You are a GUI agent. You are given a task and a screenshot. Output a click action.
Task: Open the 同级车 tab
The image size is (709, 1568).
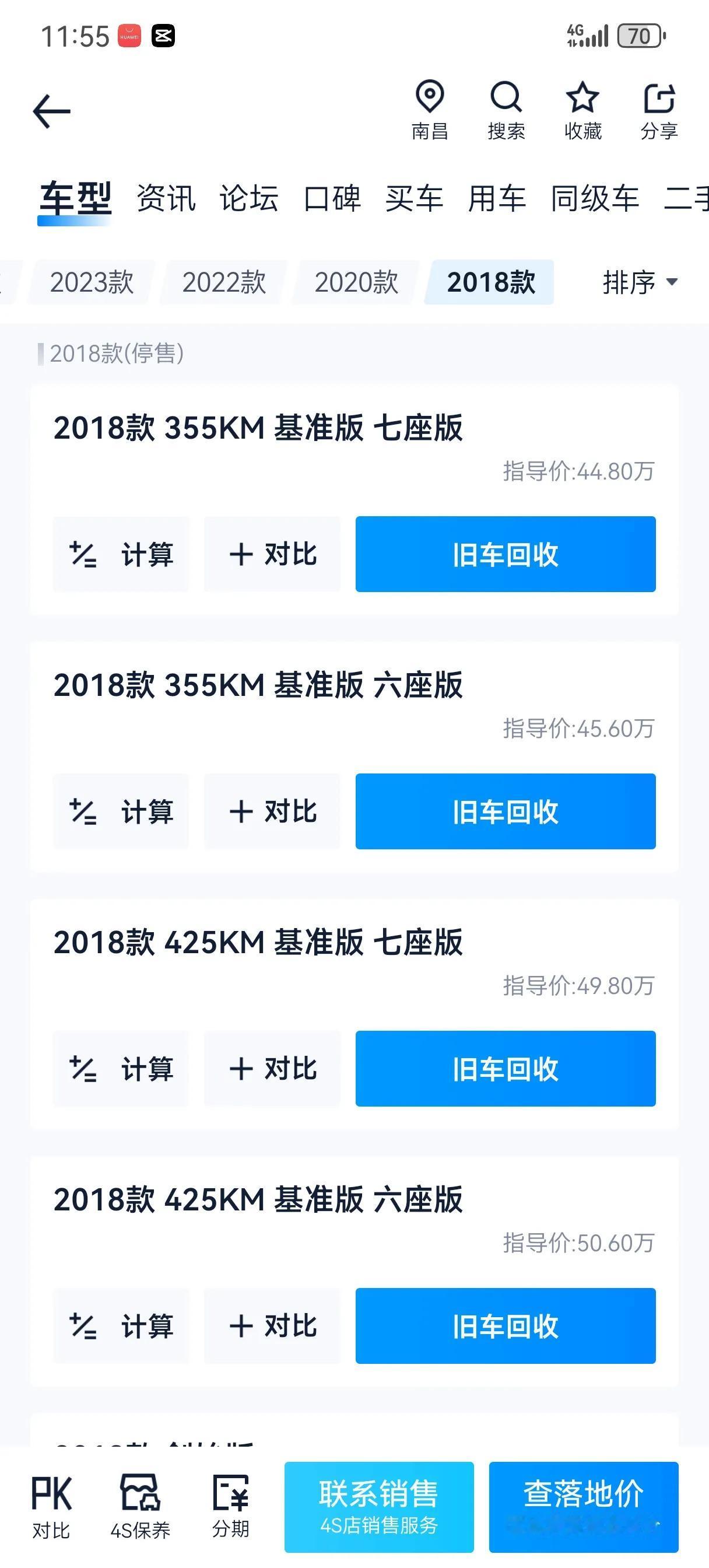(x=595, y=199)
